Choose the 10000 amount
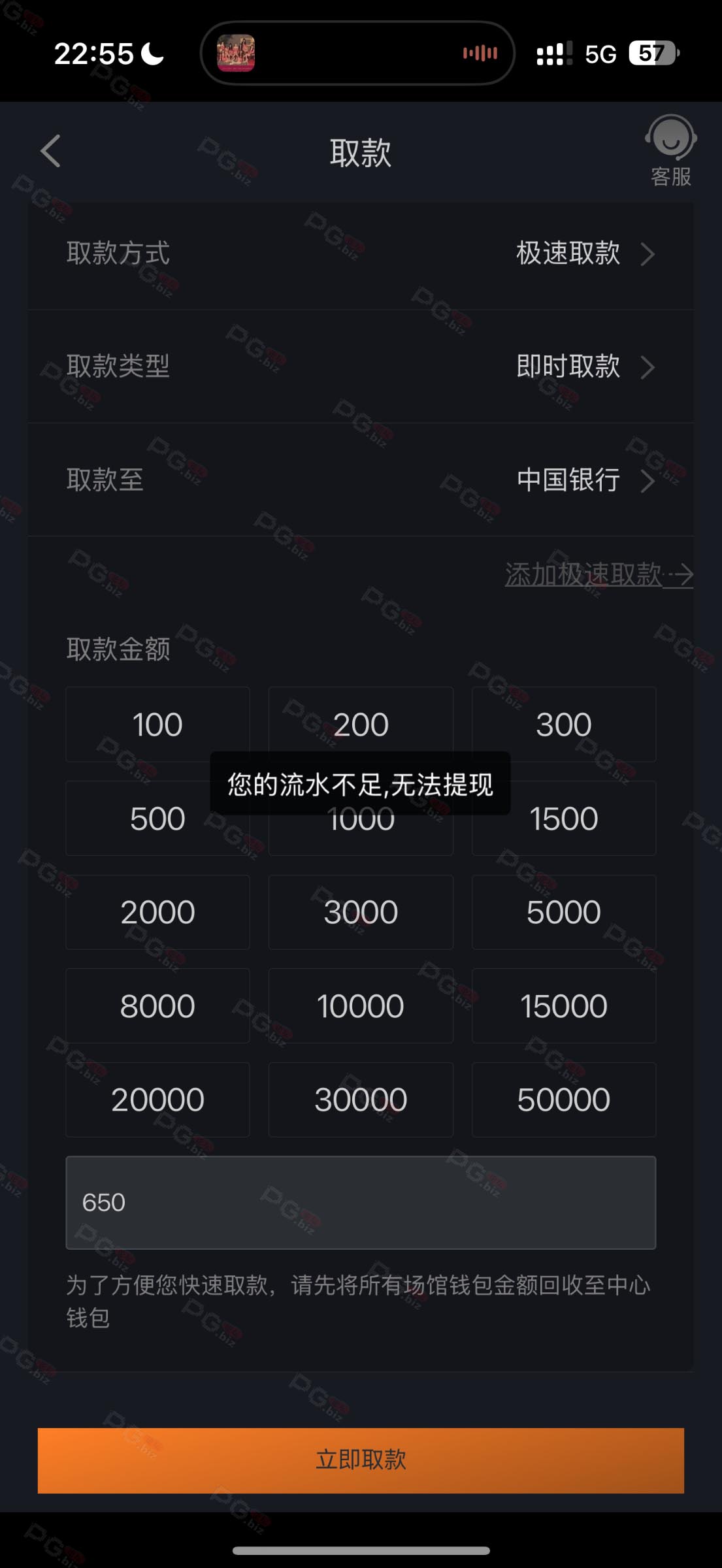This screenshot has height=1568, width=722. click(361, 1006)
